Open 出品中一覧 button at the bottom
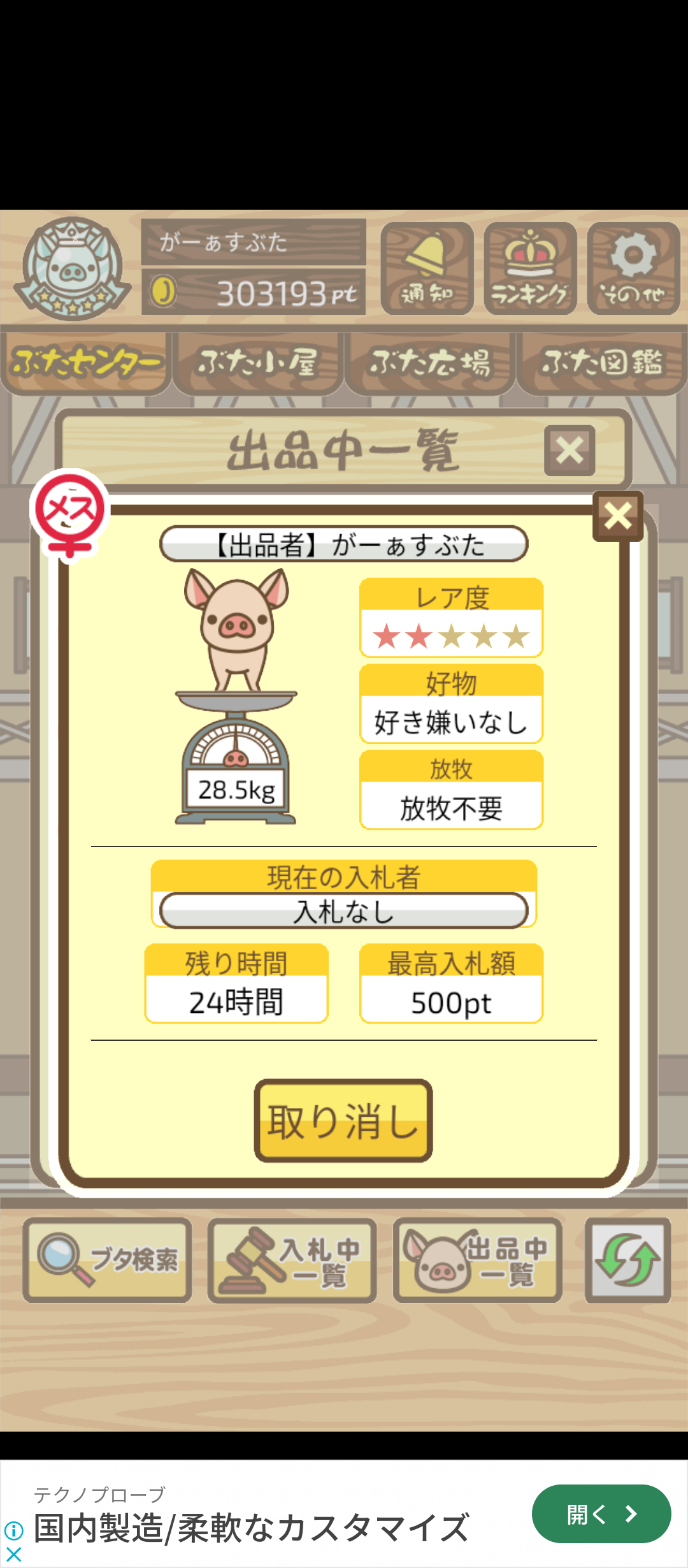The height and width of the screenshot is (1568, 688). [x=477, y=1260]
